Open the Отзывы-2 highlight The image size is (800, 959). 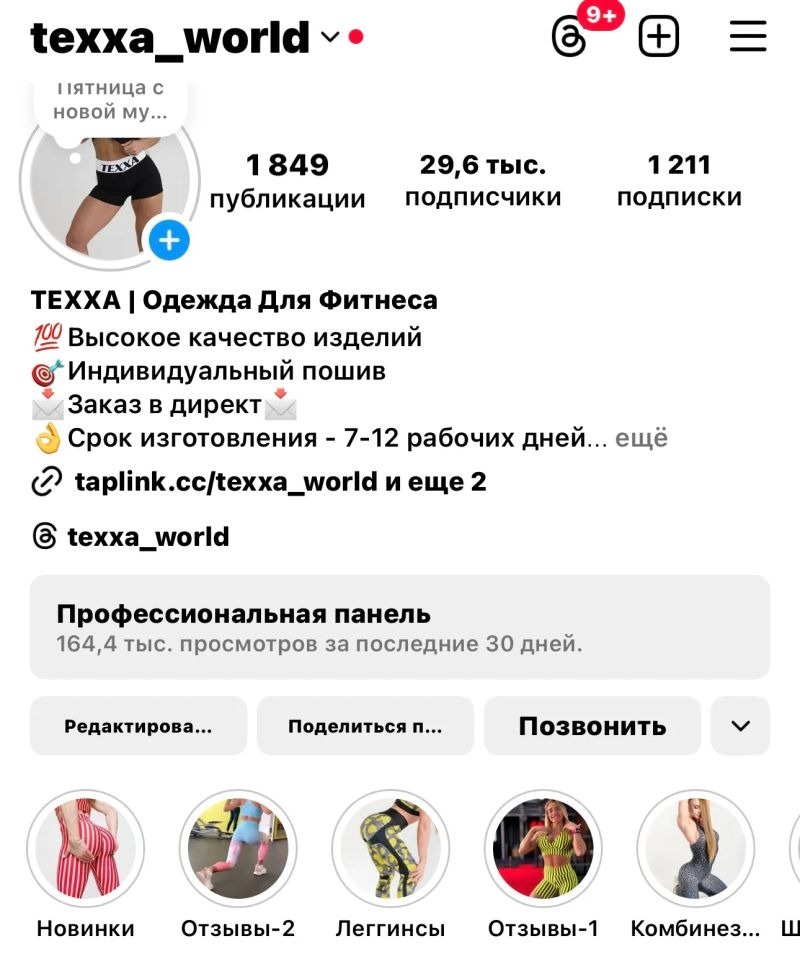point(238,848)
